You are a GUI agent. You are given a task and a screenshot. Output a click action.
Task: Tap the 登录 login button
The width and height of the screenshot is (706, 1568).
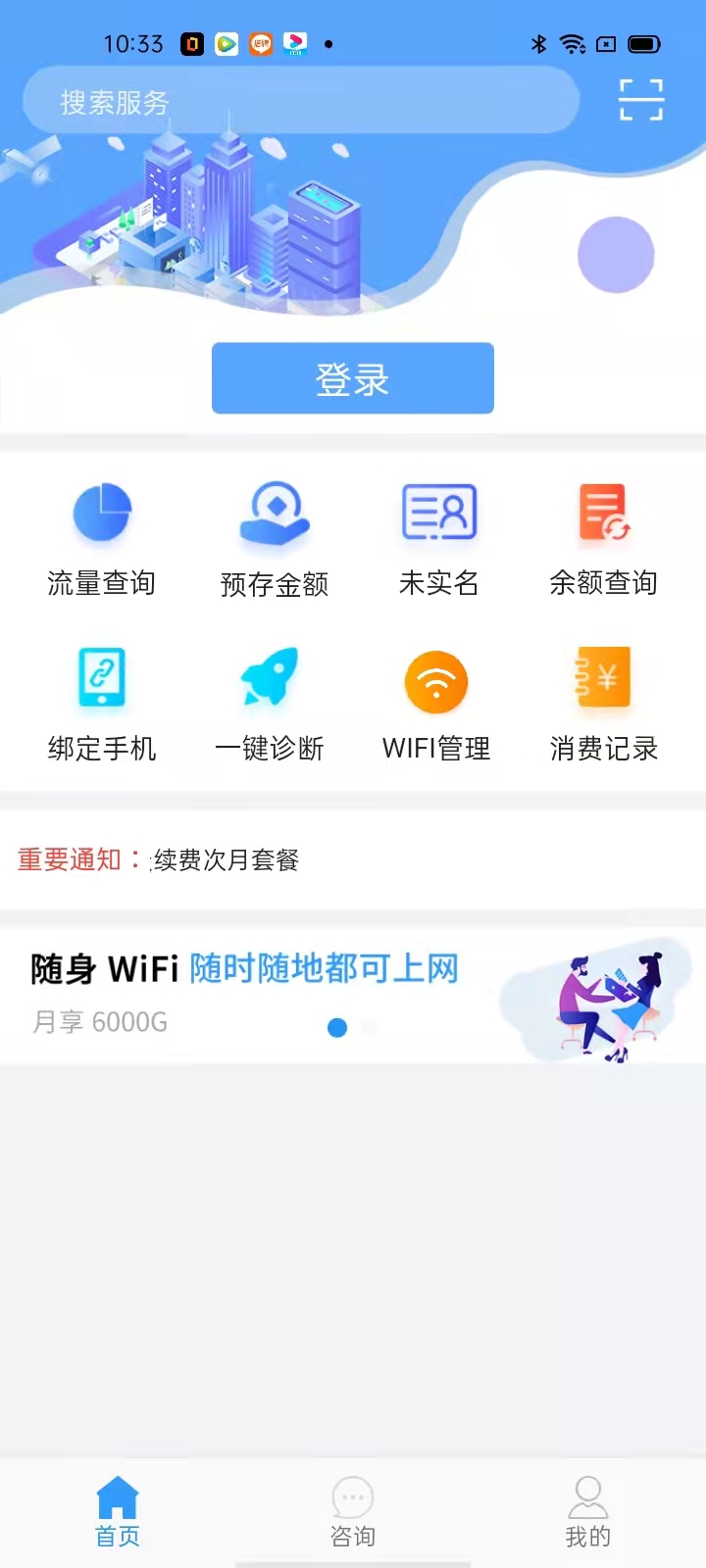[353, 378]
